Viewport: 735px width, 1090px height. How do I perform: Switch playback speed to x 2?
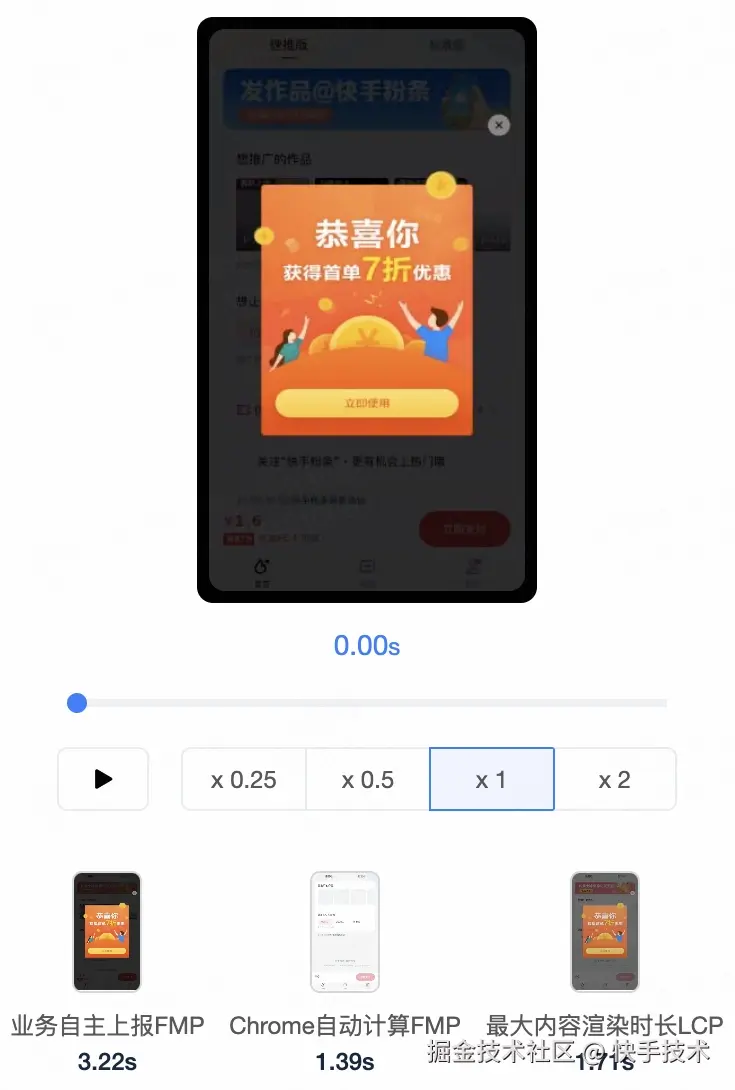614,779
